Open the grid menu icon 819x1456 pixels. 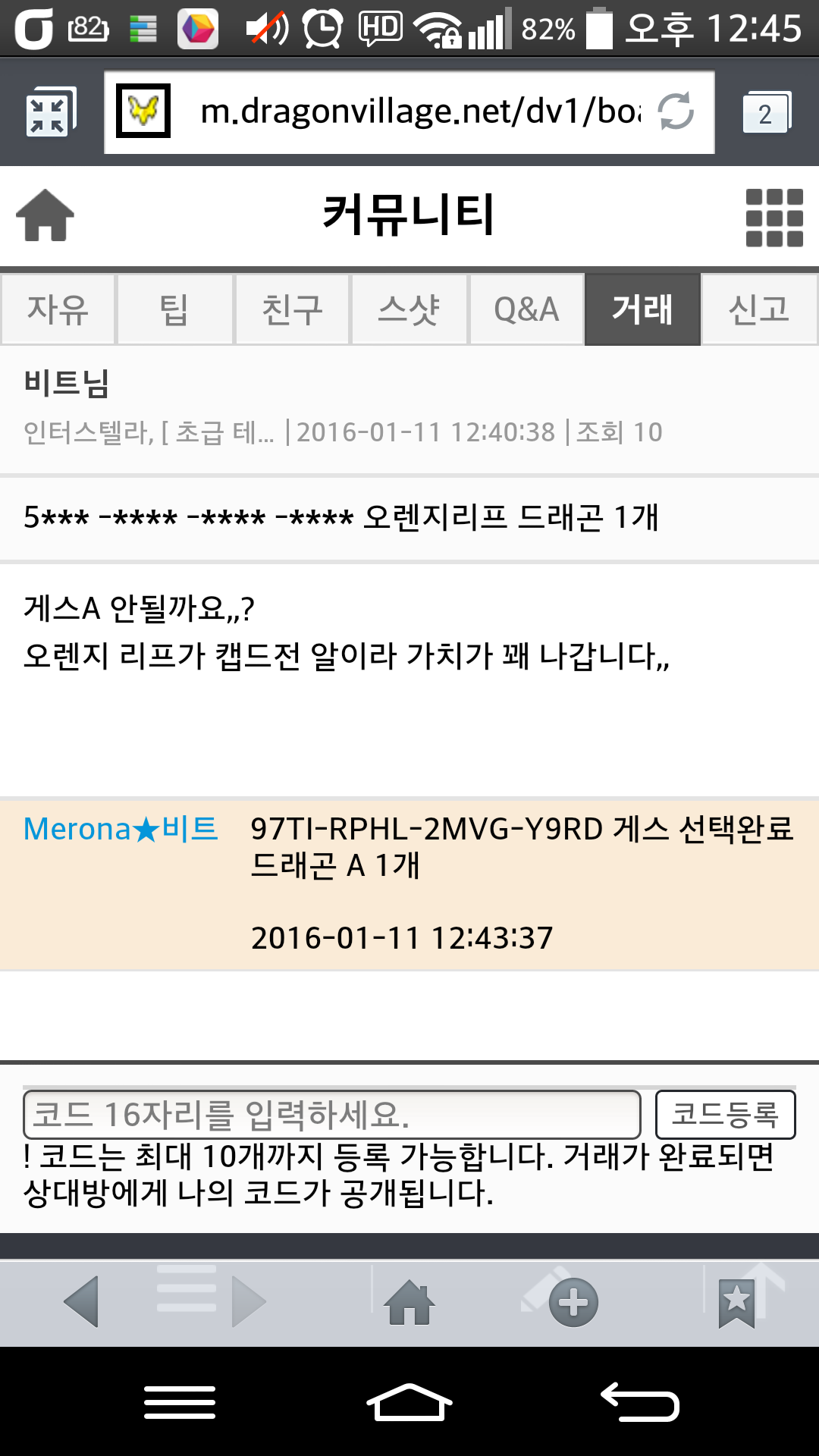click(x=773, y=218)
